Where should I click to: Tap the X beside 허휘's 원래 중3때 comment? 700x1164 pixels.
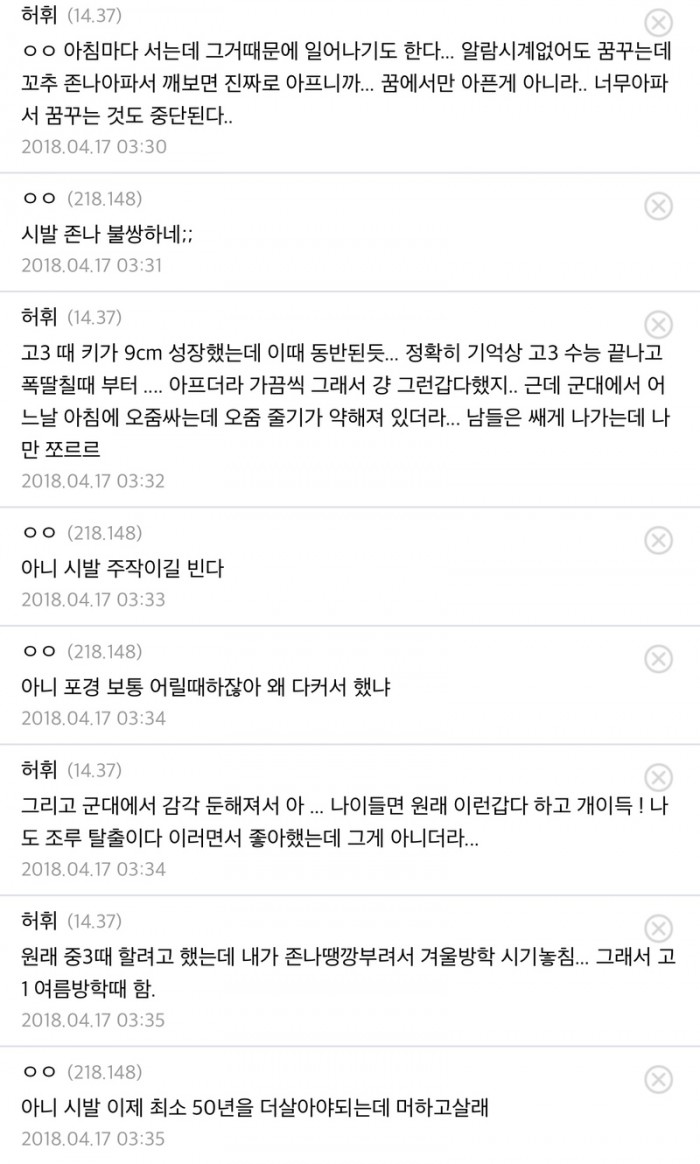(x=657, y=927)
